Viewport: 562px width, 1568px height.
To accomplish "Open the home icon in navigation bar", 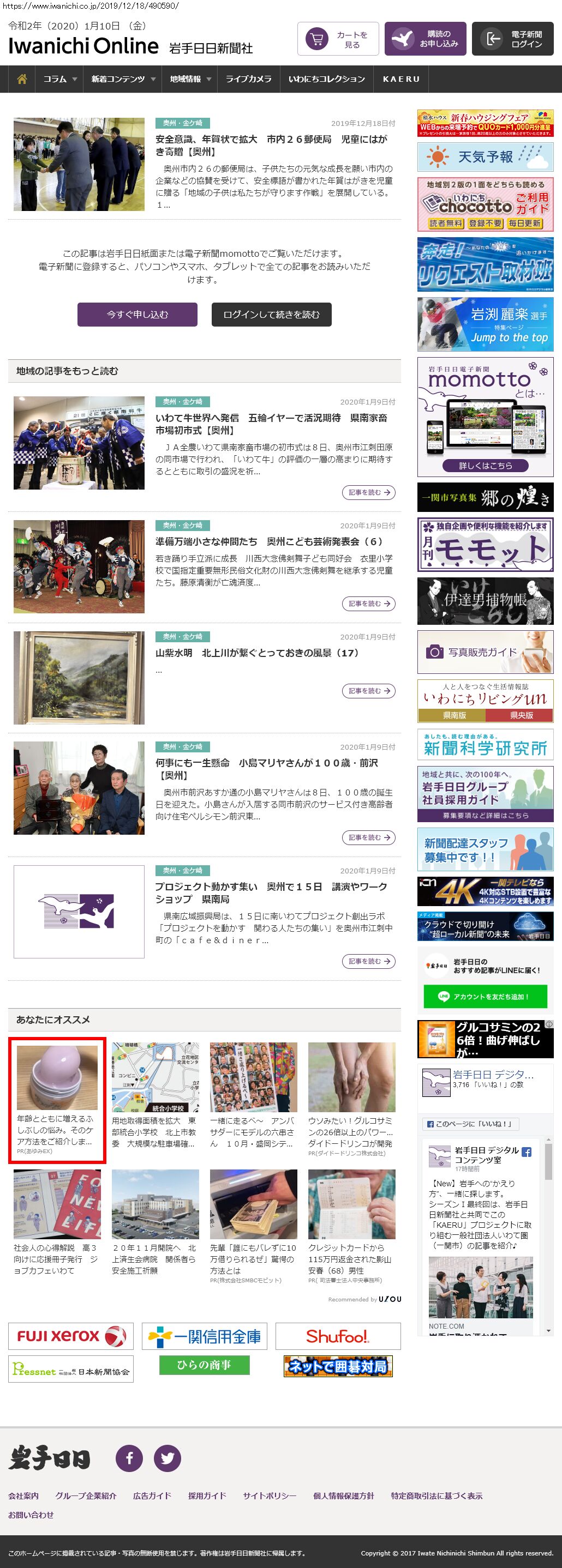I will click(x=22, y=79).
